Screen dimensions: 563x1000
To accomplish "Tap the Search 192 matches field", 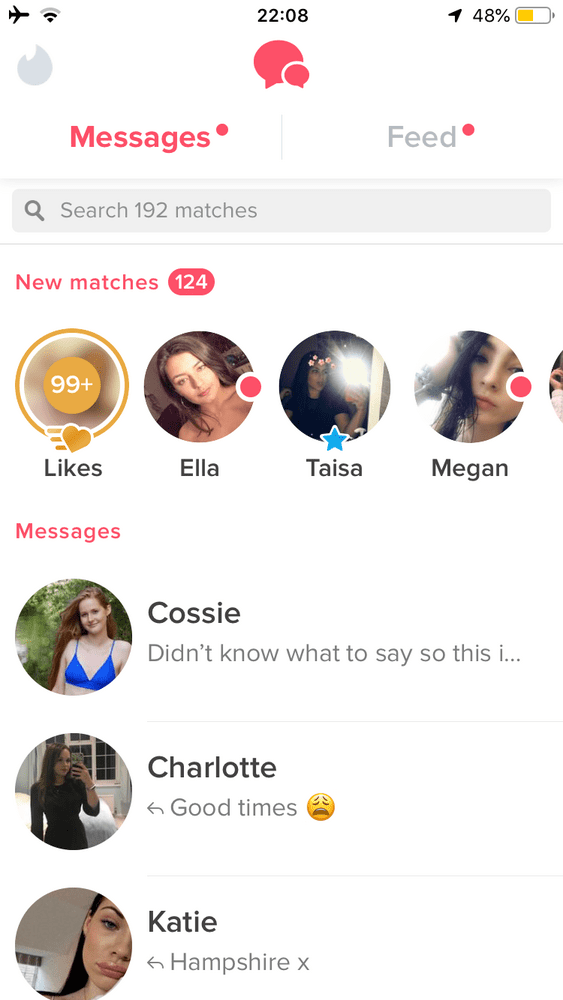I will point(281,210).
